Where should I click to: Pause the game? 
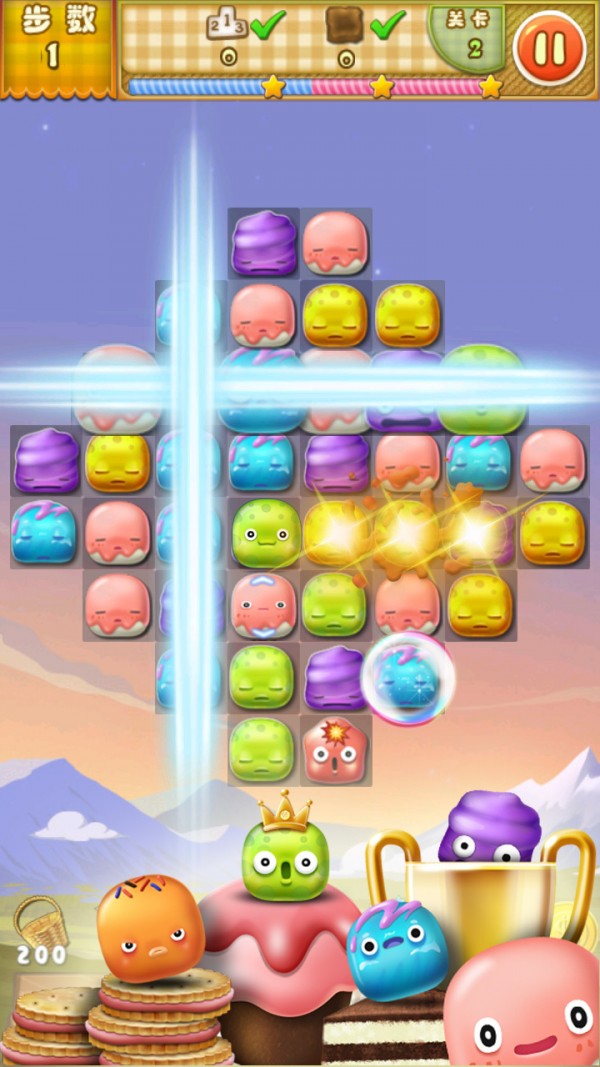coord(550,48)
